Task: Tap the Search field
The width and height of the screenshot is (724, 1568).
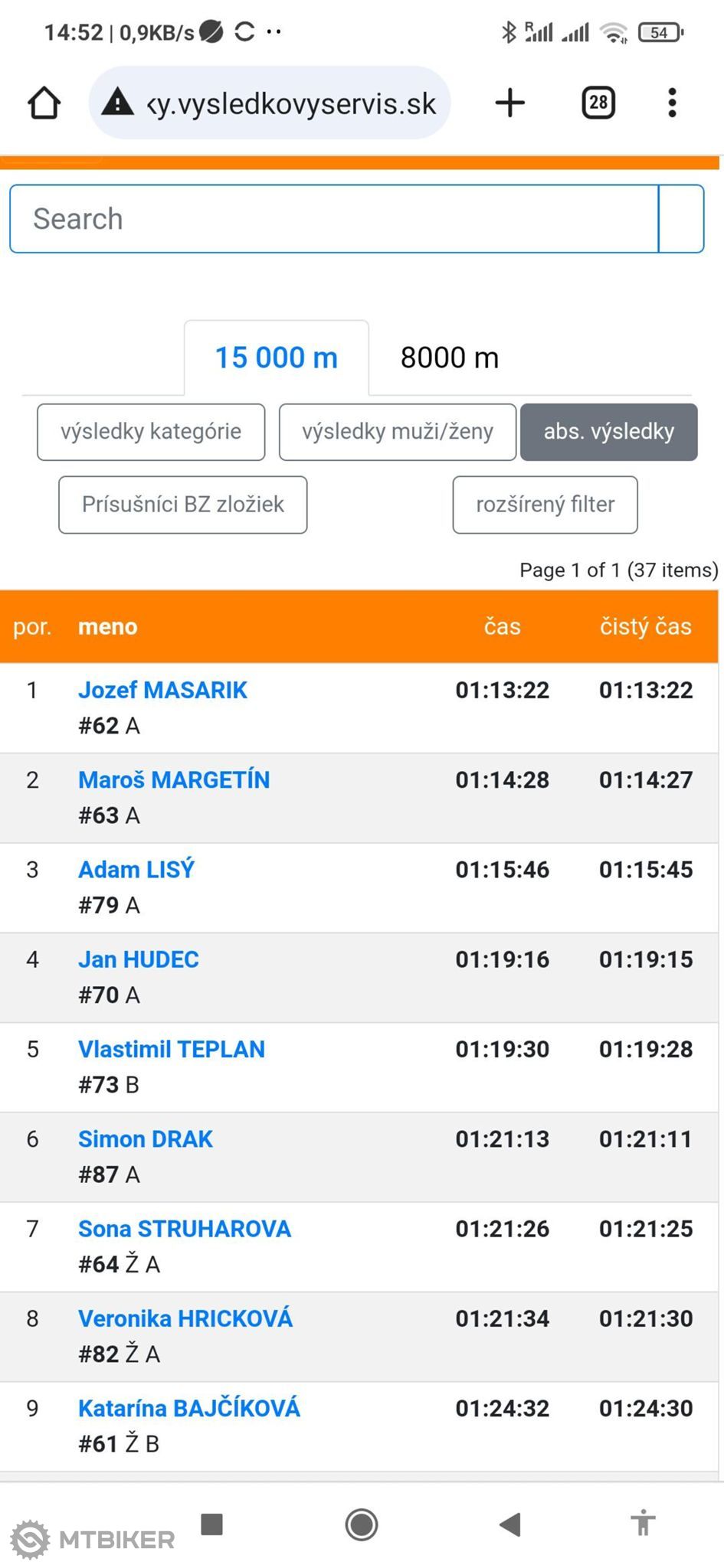Action: 334,219
